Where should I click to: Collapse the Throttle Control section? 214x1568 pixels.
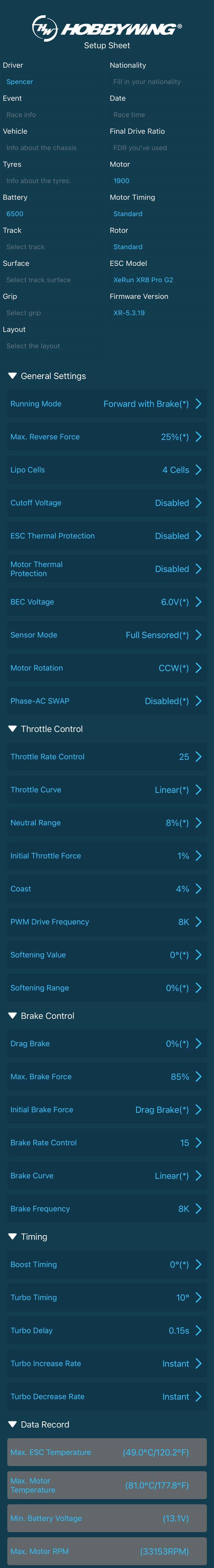tap(12, 729)
